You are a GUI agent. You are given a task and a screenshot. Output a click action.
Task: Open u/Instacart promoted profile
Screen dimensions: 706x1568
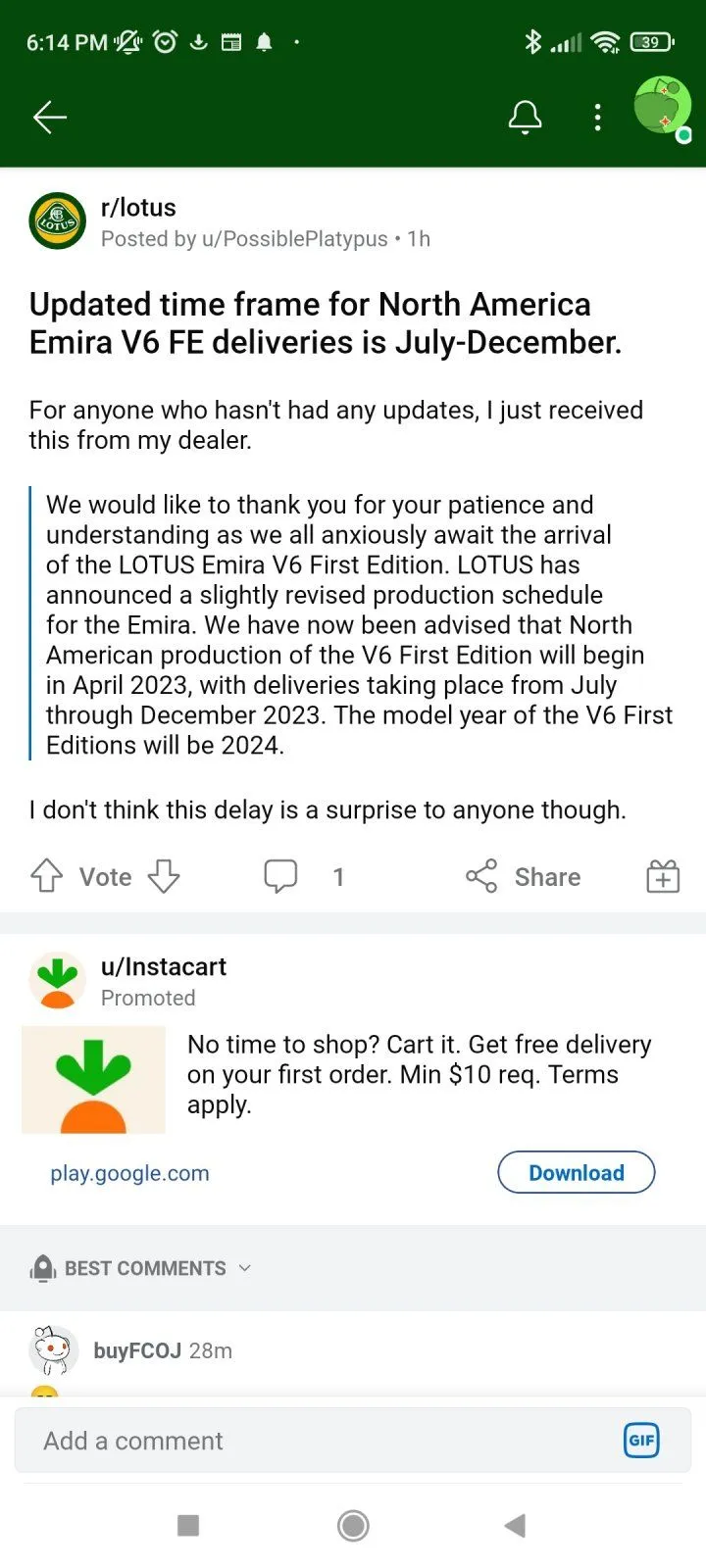point(163,966)
